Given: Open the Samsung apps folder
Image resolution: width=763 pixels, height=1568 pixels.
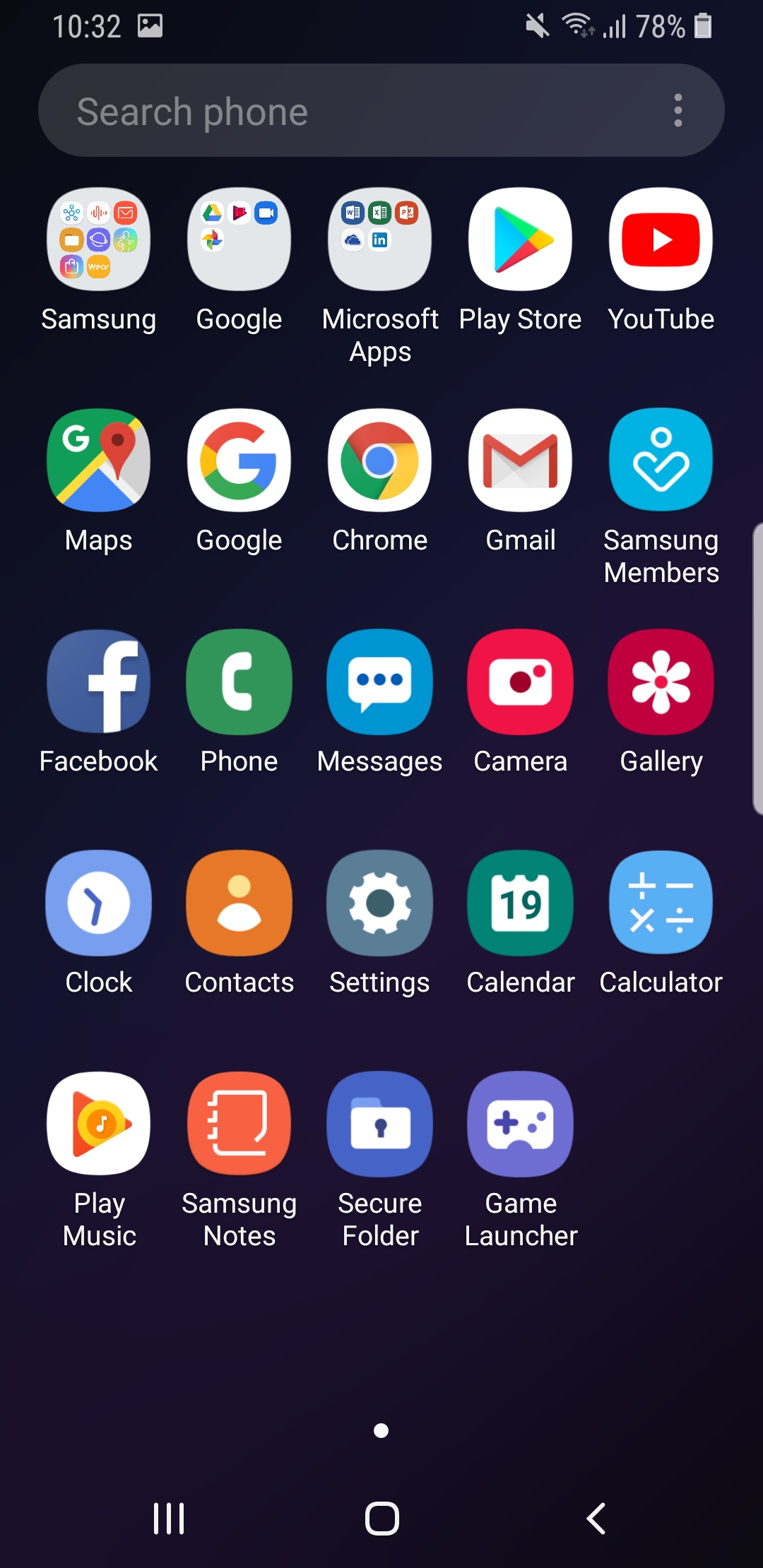Looking at the screenshot, I should pyautogui.click(x=98, y=239).
